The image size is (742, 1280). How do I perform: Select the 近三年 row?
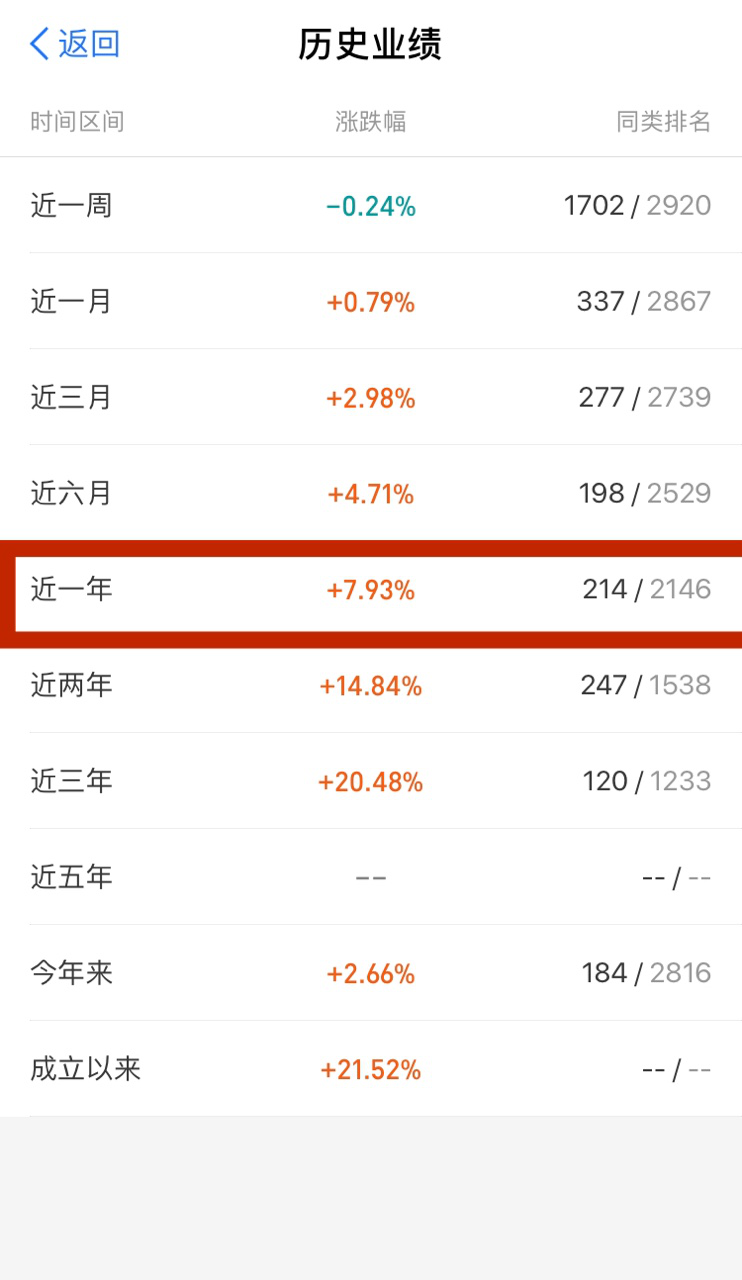371,781
